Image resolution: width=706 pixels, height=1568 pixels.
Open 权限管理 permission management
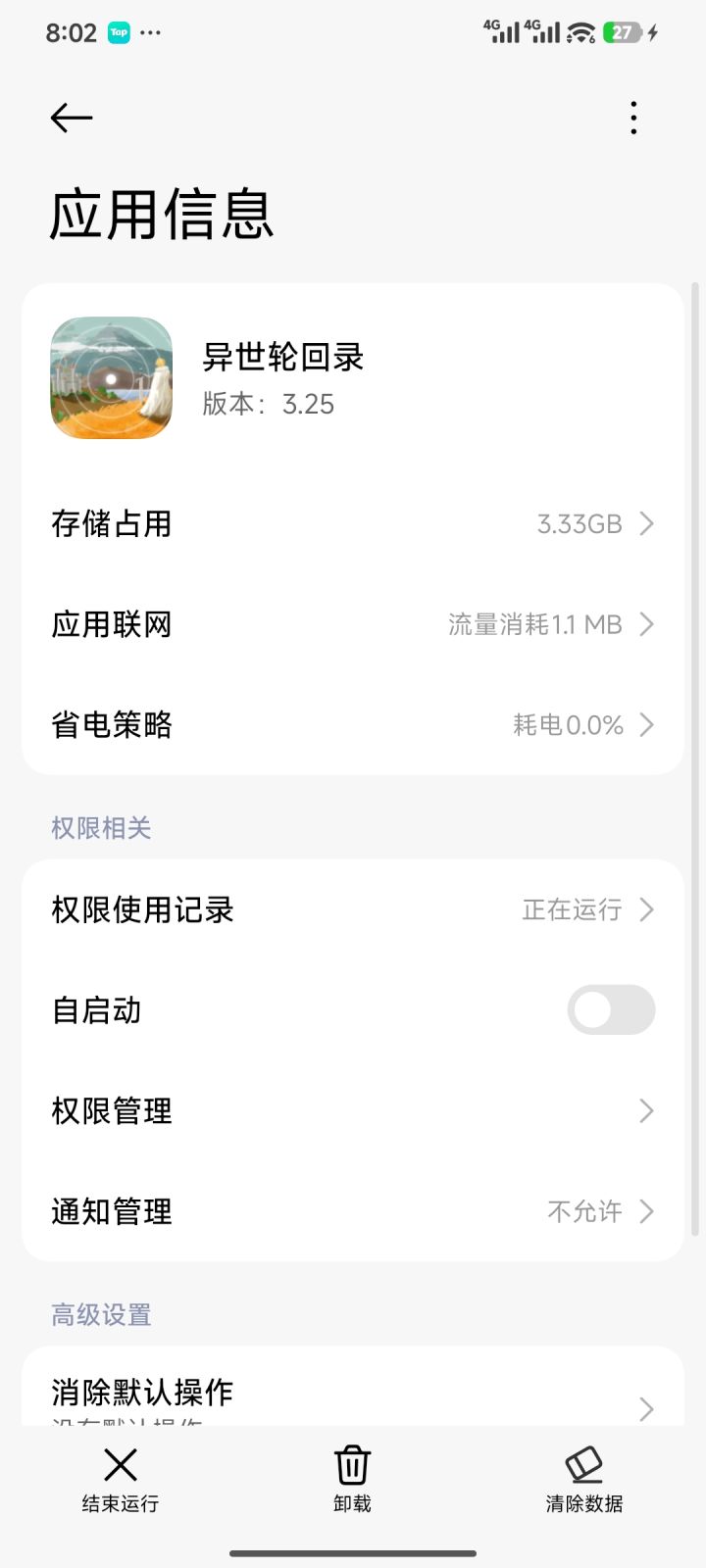click(353, 1110)
